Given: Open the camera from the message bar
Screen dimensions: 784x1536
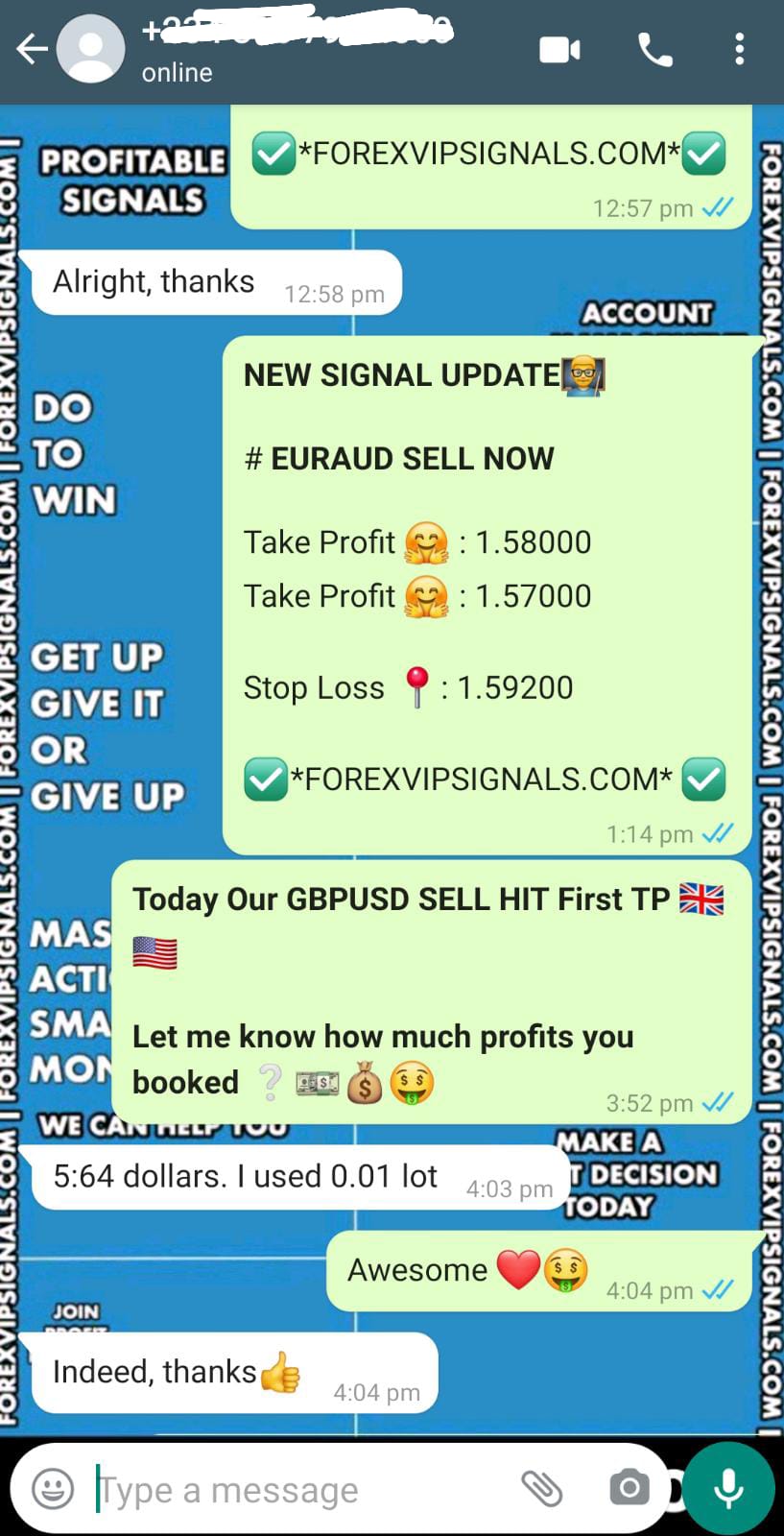Looking at the screenshot, I should [630, 1489].
